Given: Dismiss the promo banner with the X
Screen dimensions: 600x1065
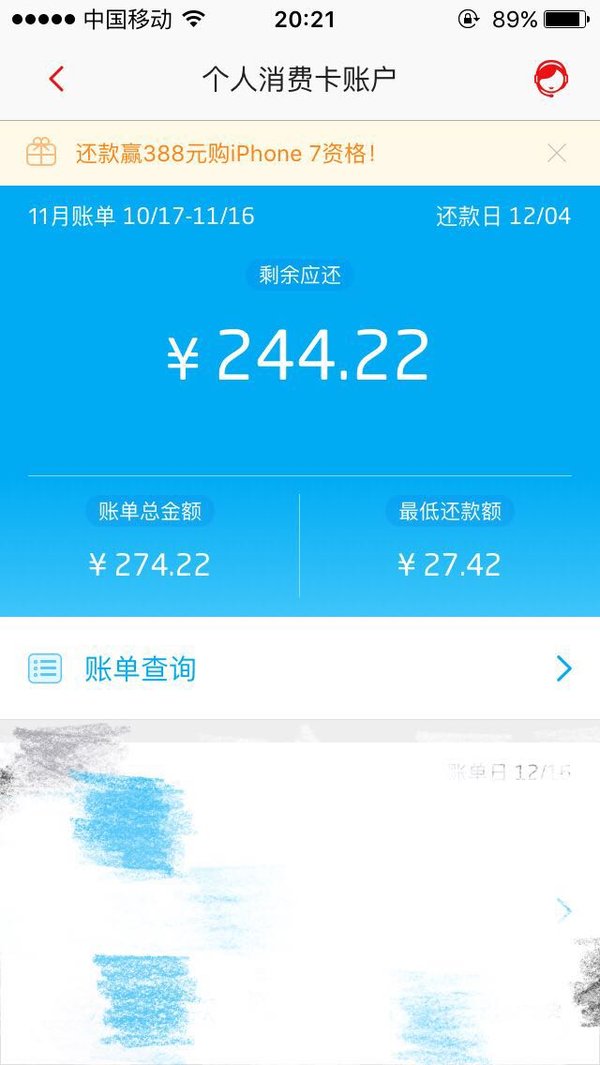Looking at the screenshot, I should pyautogui.click(x=557, y=154).
